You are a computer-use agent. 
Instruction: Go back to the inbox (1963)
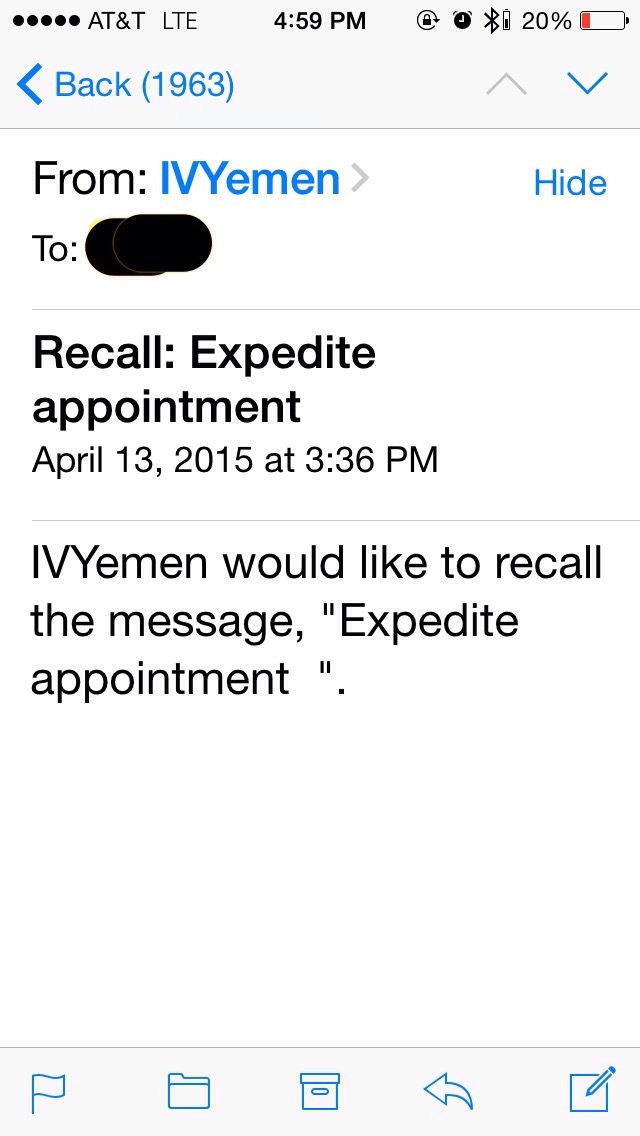coord(125,85)
